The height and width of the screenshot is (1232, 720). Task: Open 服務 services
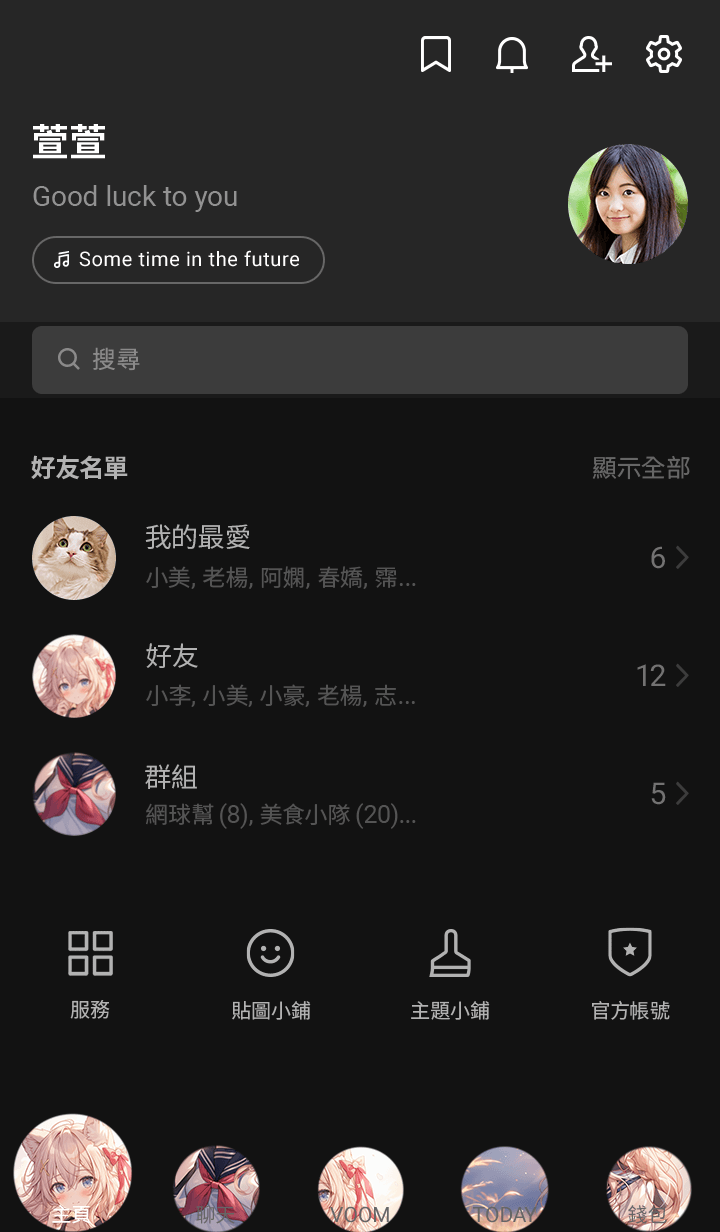coord(90,973)
